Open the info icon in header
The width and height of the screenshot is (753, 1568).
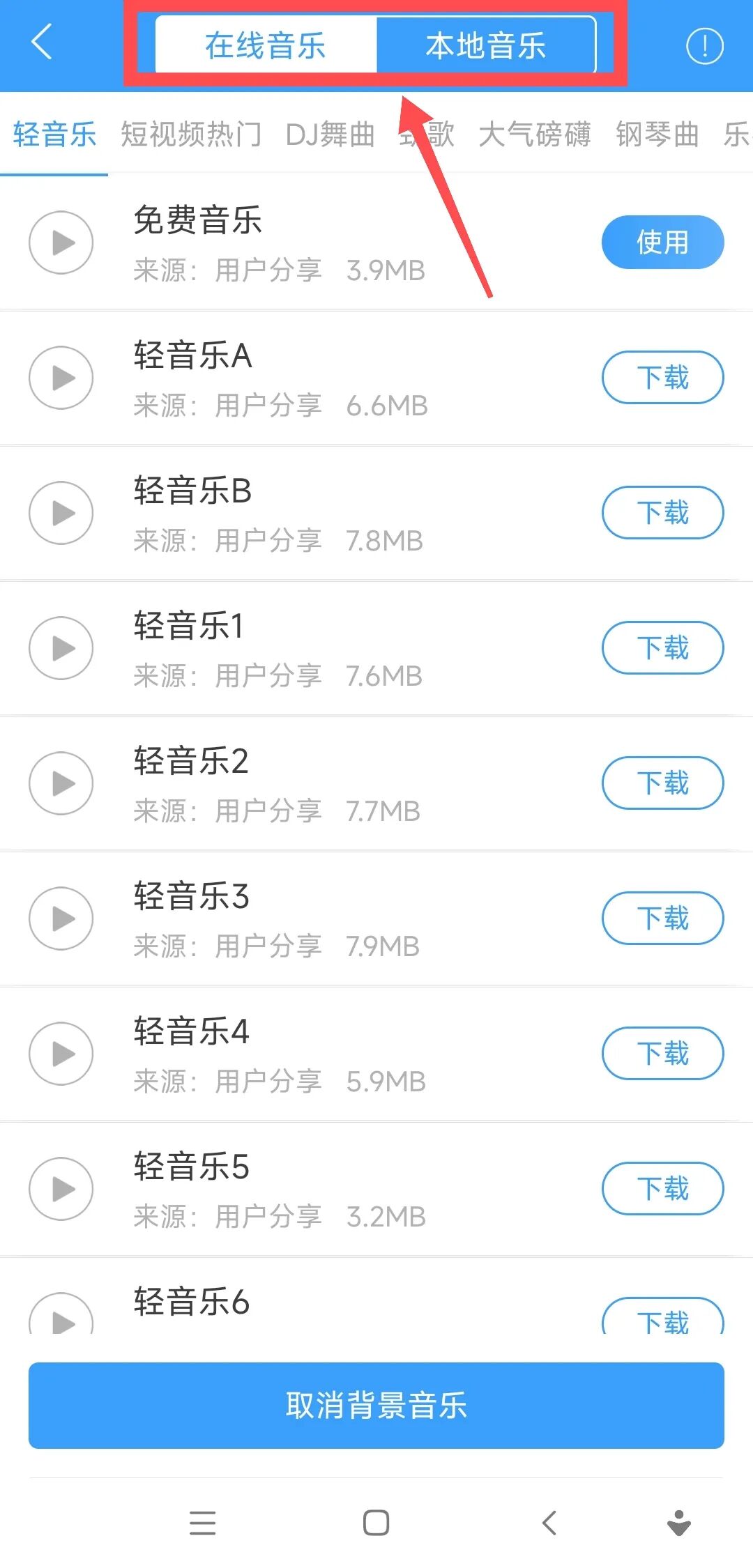click(x=704, y=46)
